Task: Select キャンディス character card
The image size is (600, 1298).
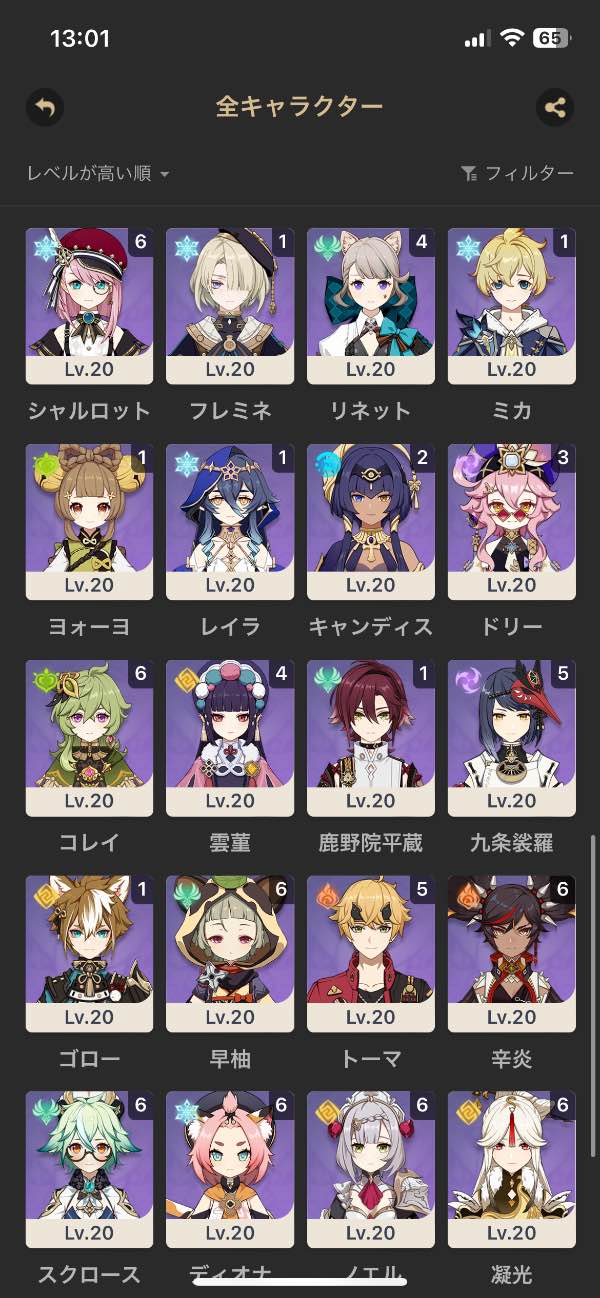Action: (371, 522)
